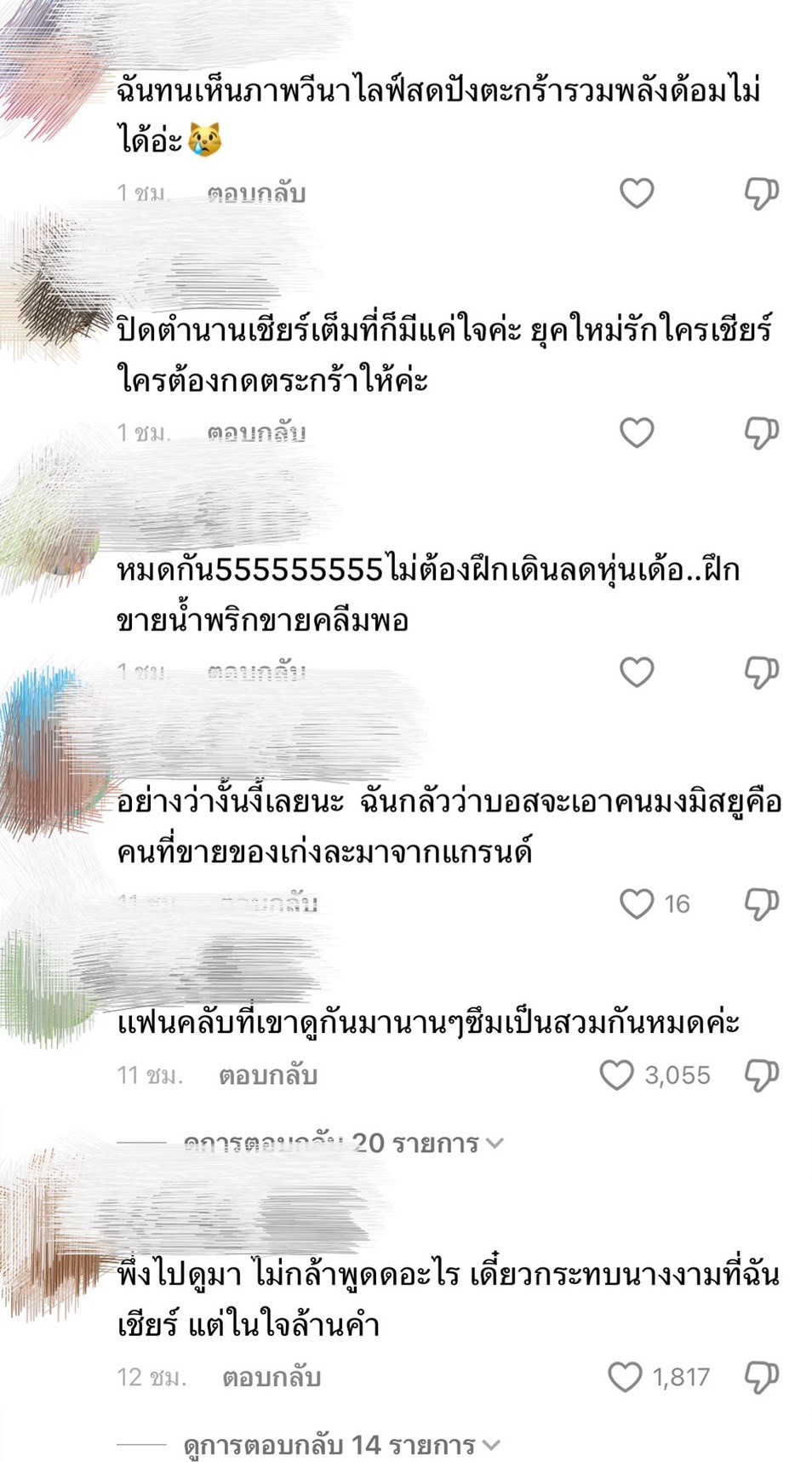Screen dimensions: 812x1462
Task: Like the comment starting หมดกัน555555555
Action: (636, 673)
